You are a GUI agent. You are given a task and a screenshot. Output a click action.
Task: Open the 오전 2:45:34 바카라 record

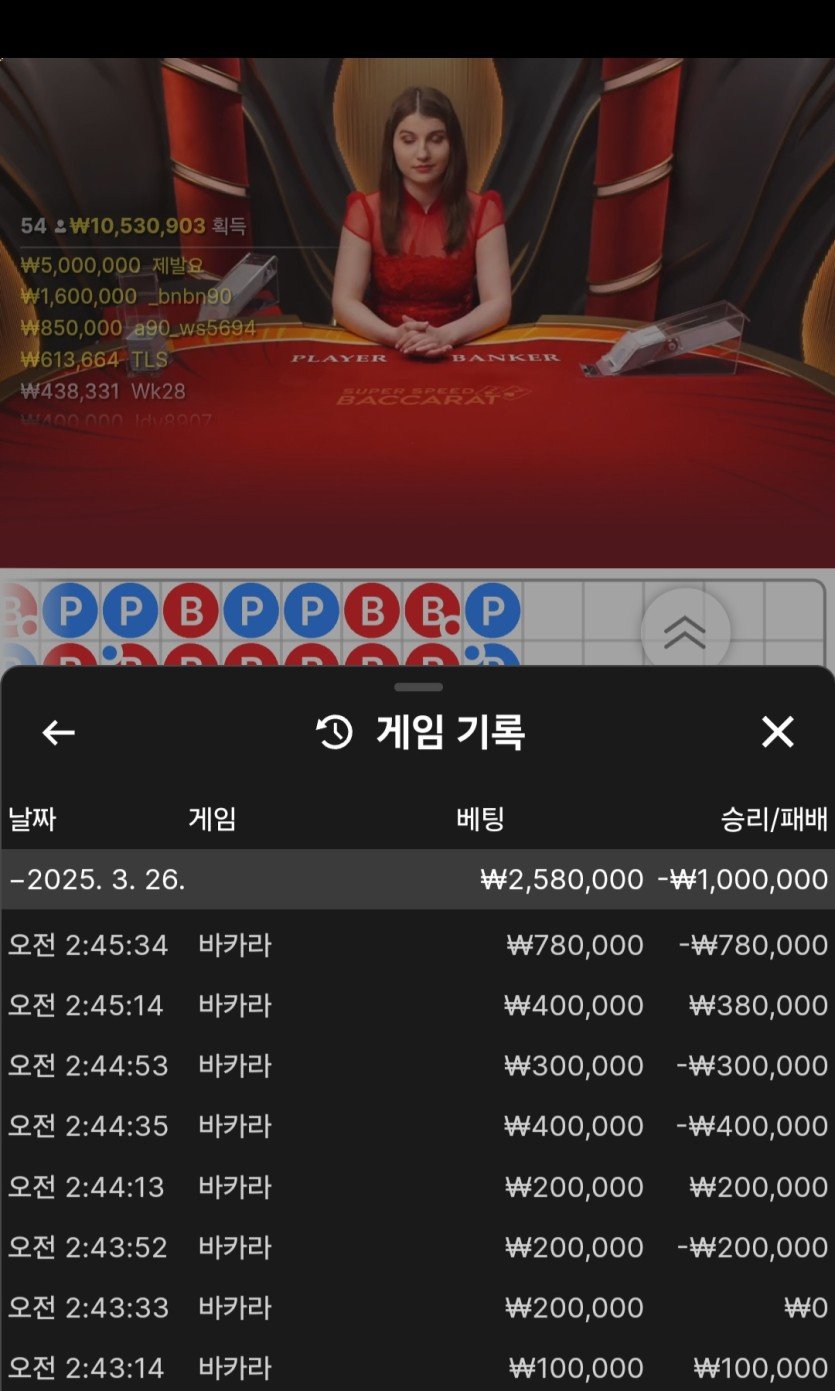click(417, 945)
